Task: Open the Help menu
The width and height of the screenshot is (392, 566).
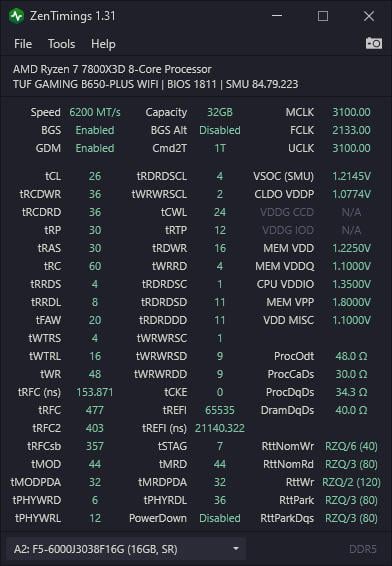Action: coord(103,44)
